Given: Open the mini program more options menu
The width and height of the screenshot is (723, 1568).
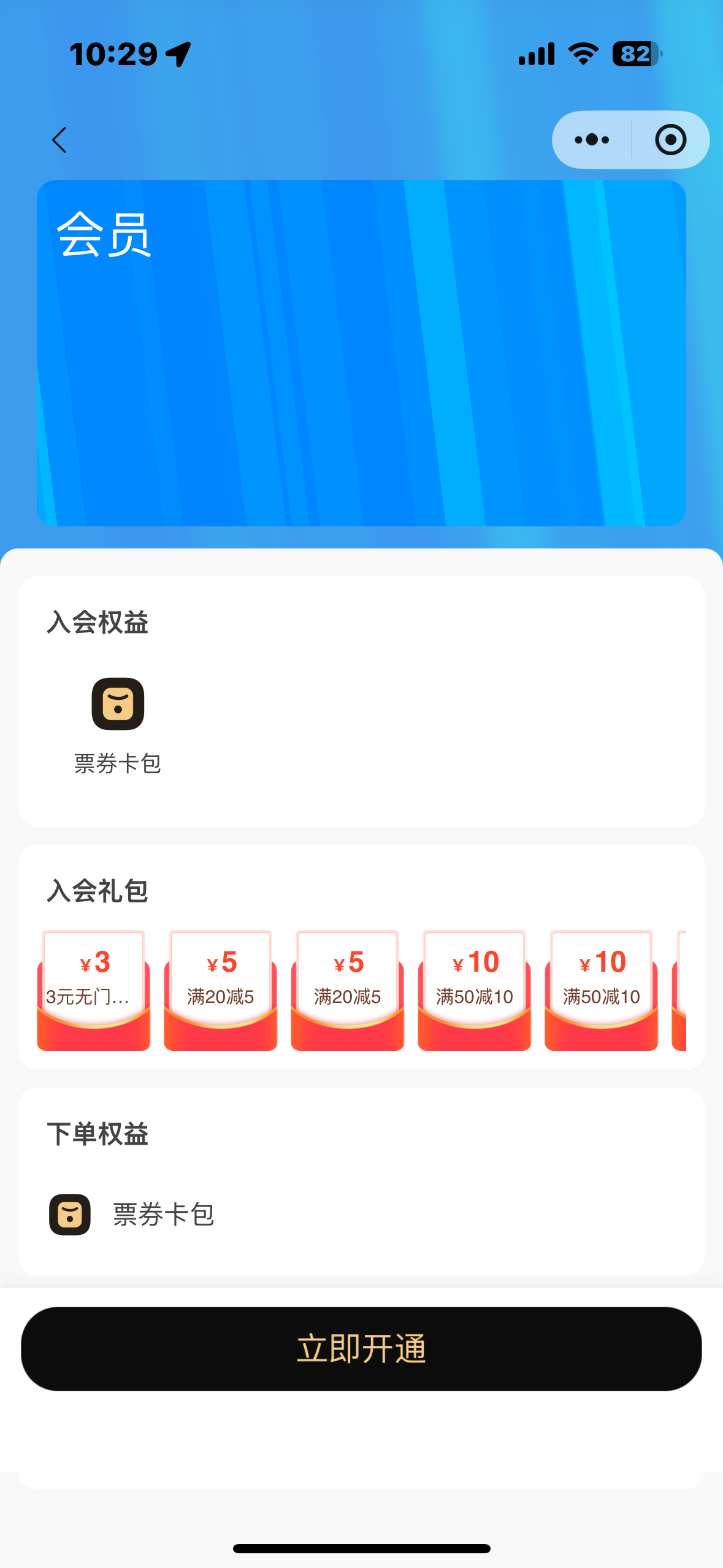Looking at the screenshot, I should [592, 140].
